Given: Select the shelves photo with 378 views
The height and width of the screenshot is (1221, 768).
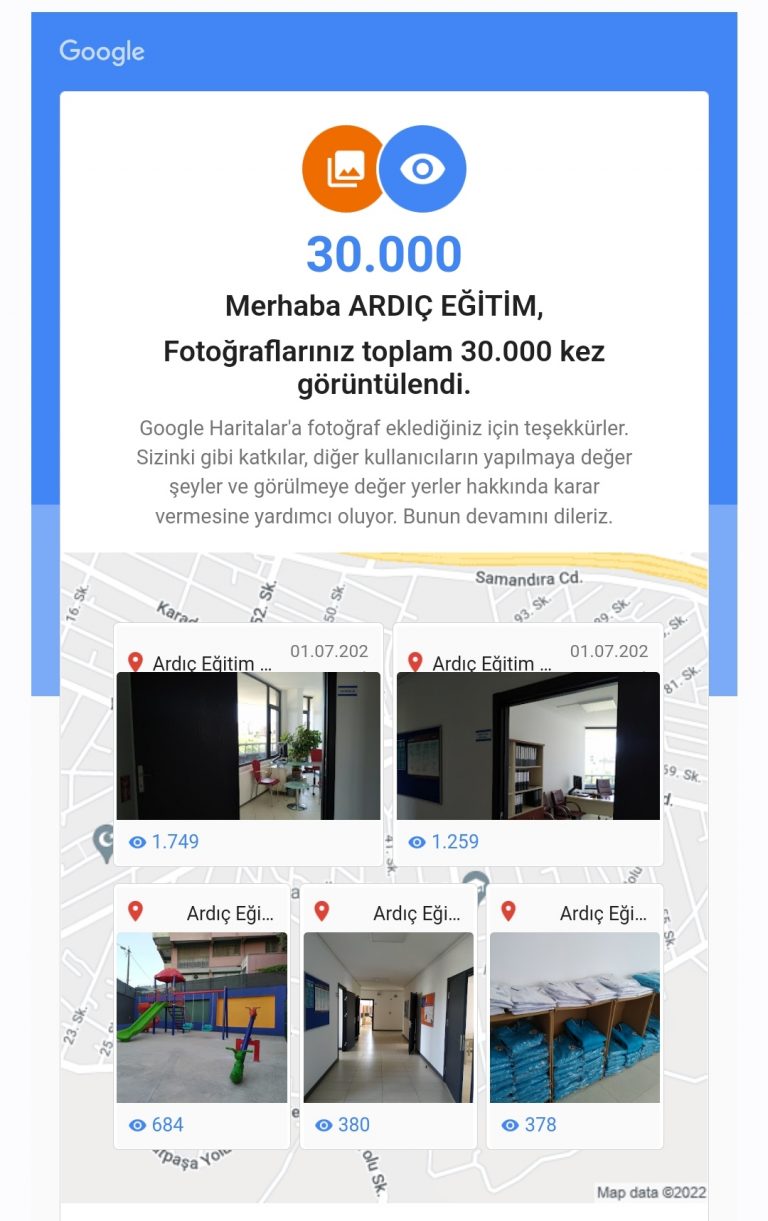Looking at the screenshot, I should [575, 1017].
